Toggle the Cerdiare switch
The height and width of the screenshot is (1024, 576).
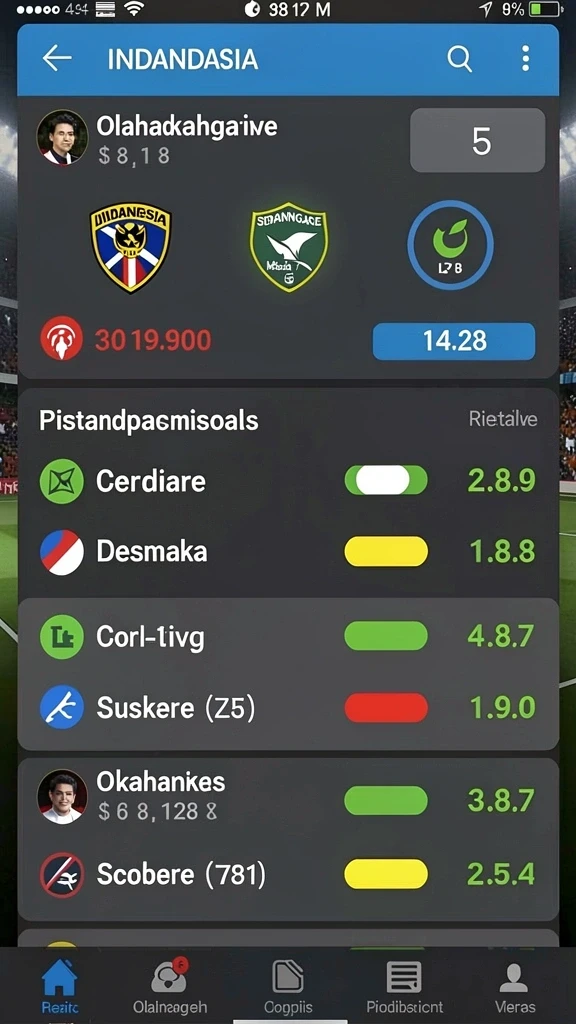386,480
